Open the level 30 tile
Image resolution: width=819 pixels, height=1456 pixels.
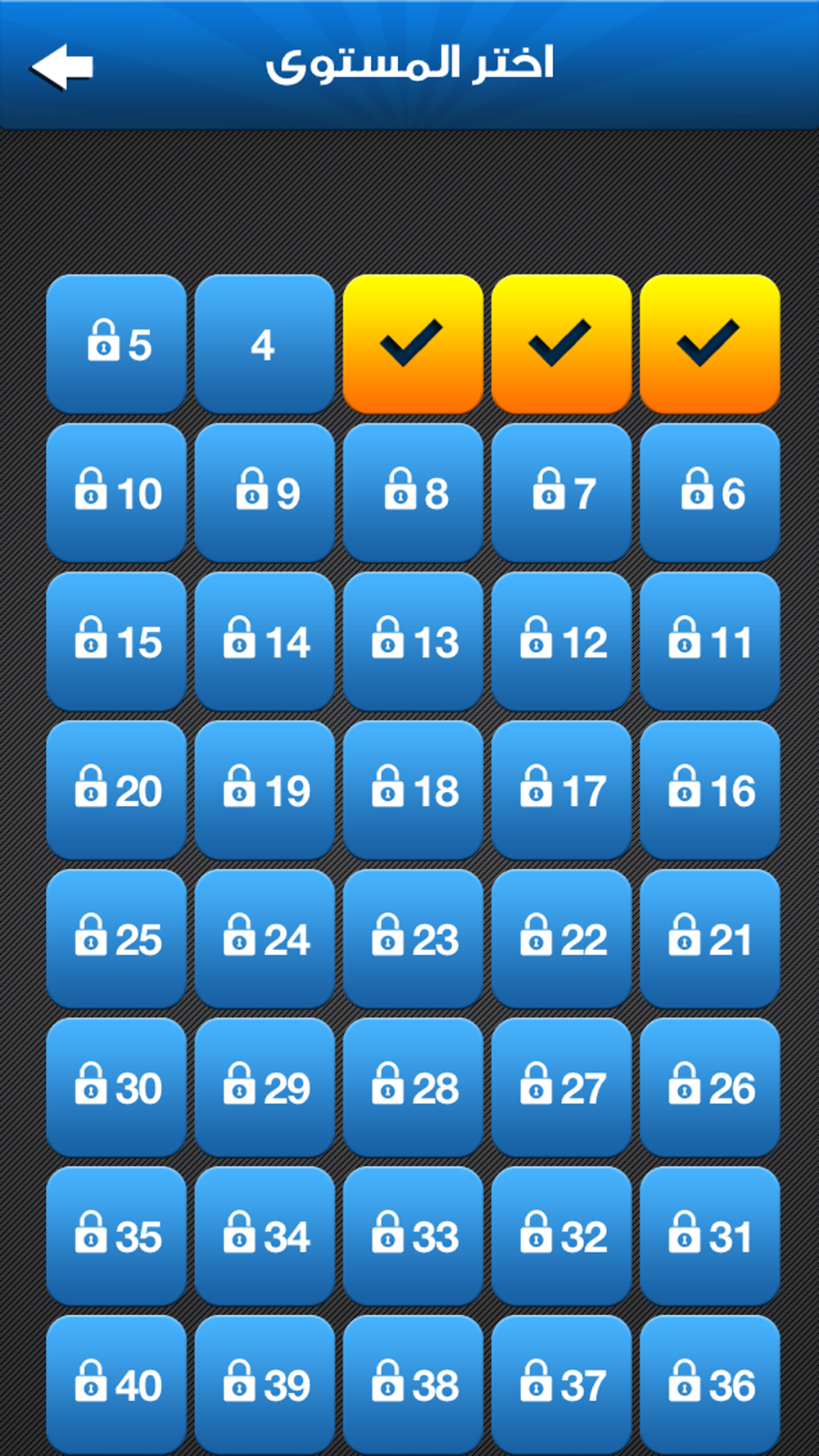point(116,1087)
